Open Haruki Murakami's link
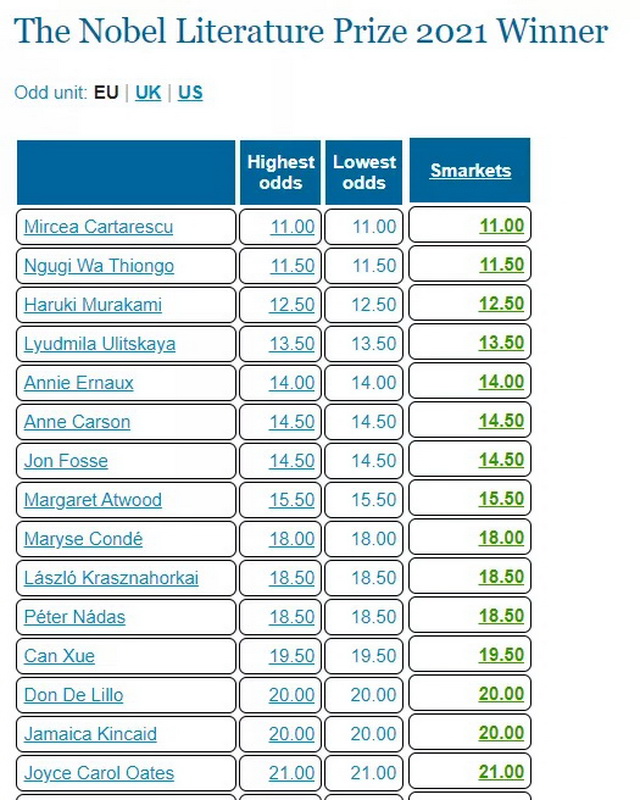The image size is (640, 800). 92,305
